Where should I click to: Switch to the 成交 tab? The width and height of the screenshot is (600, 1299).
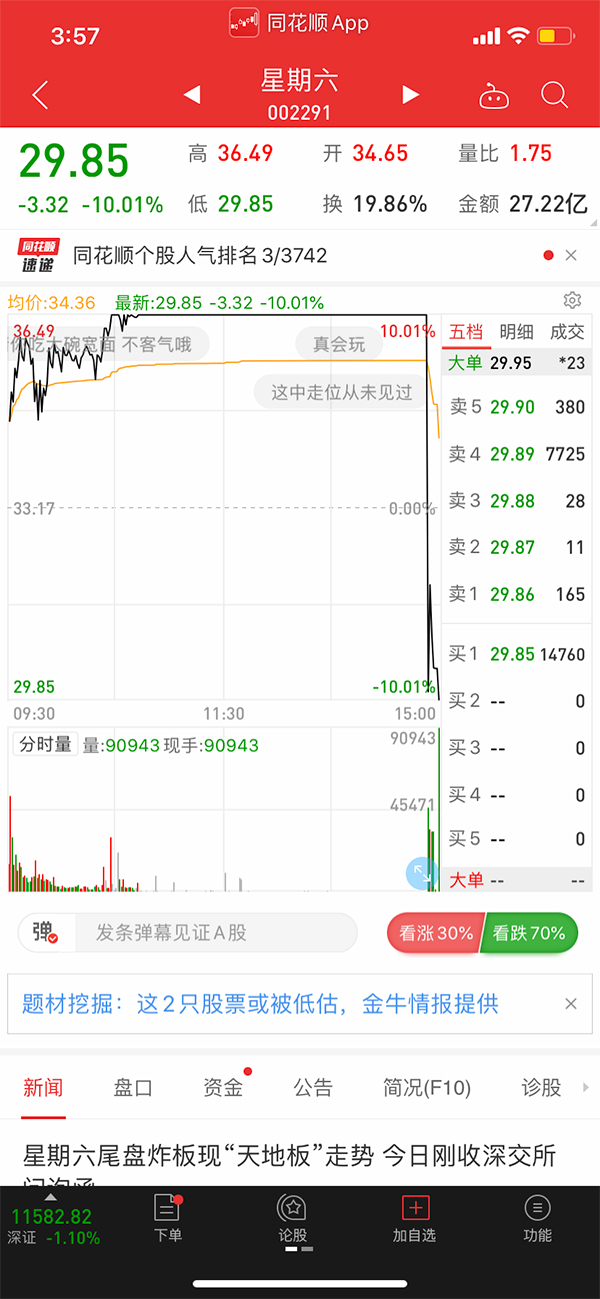(x=567, y=332)
